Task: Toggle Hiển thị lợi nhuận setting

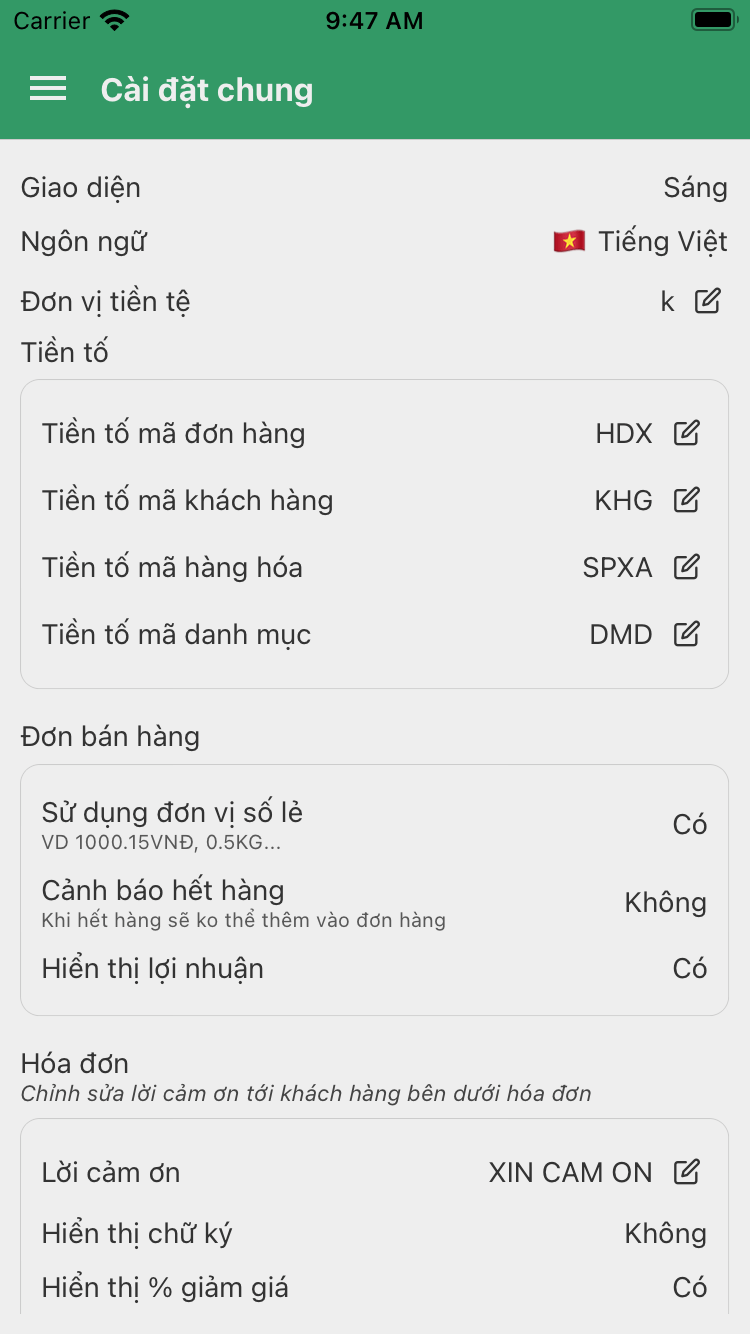Action: (689, 968)
